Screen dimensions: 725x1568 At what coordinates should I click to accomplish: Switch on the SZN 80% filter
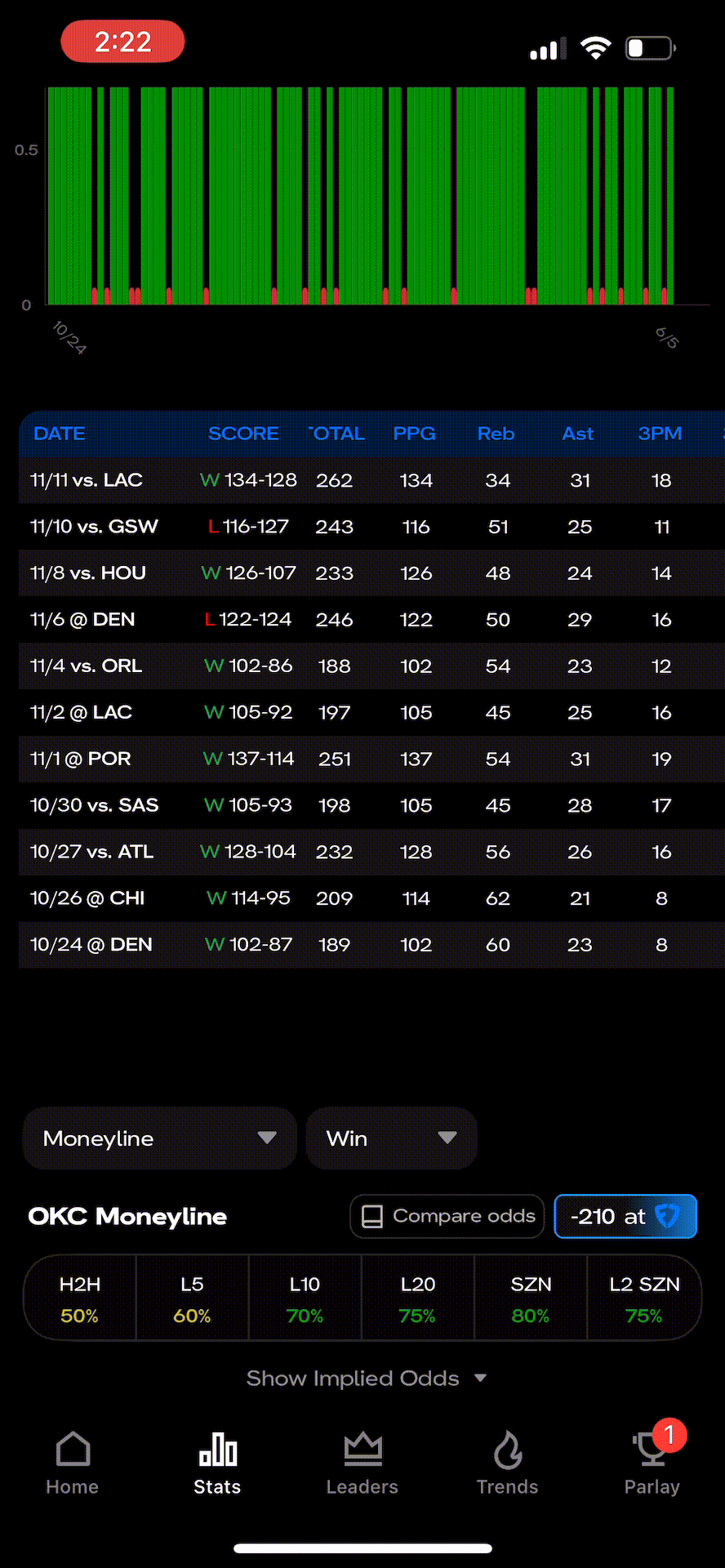pyautogui.click(x=531, y=1298)
